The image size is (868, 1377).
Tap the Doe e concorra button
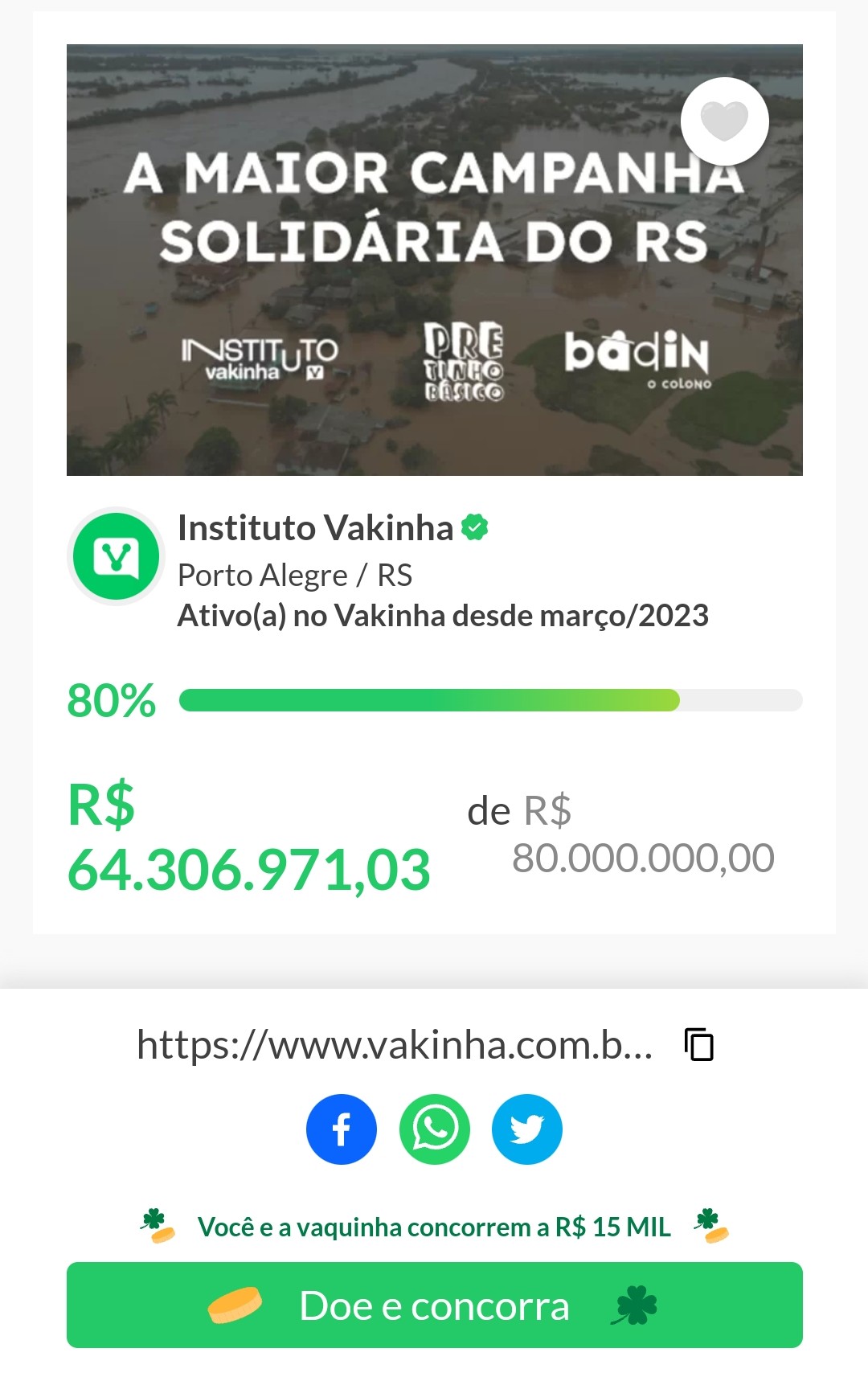434,1305
